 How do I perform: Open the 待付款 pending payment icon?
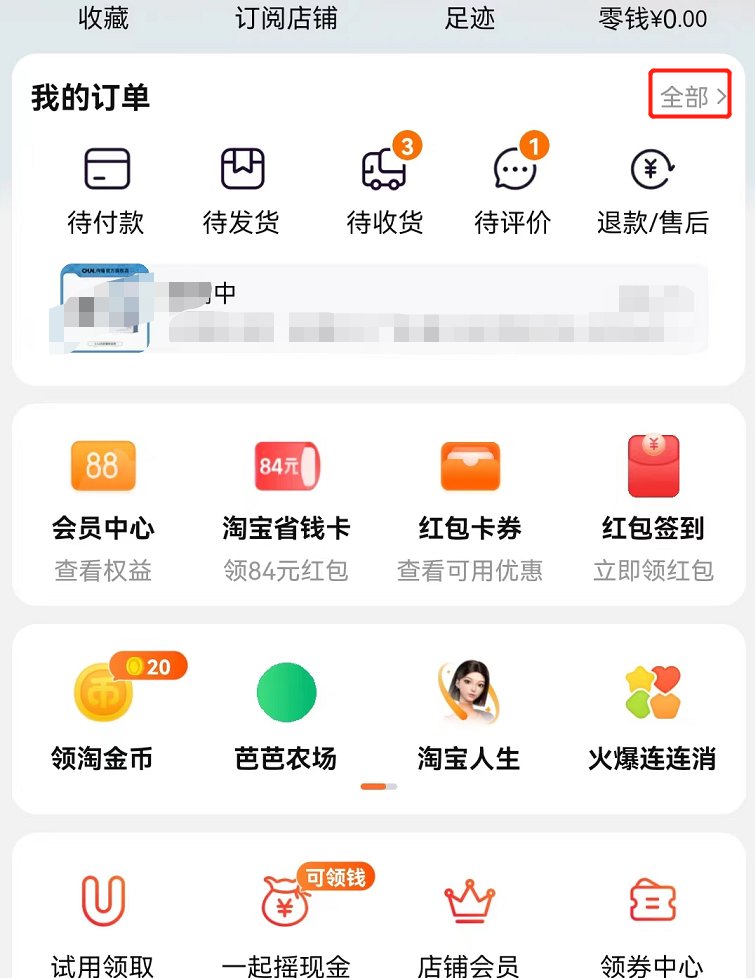(x=103, y=185)
